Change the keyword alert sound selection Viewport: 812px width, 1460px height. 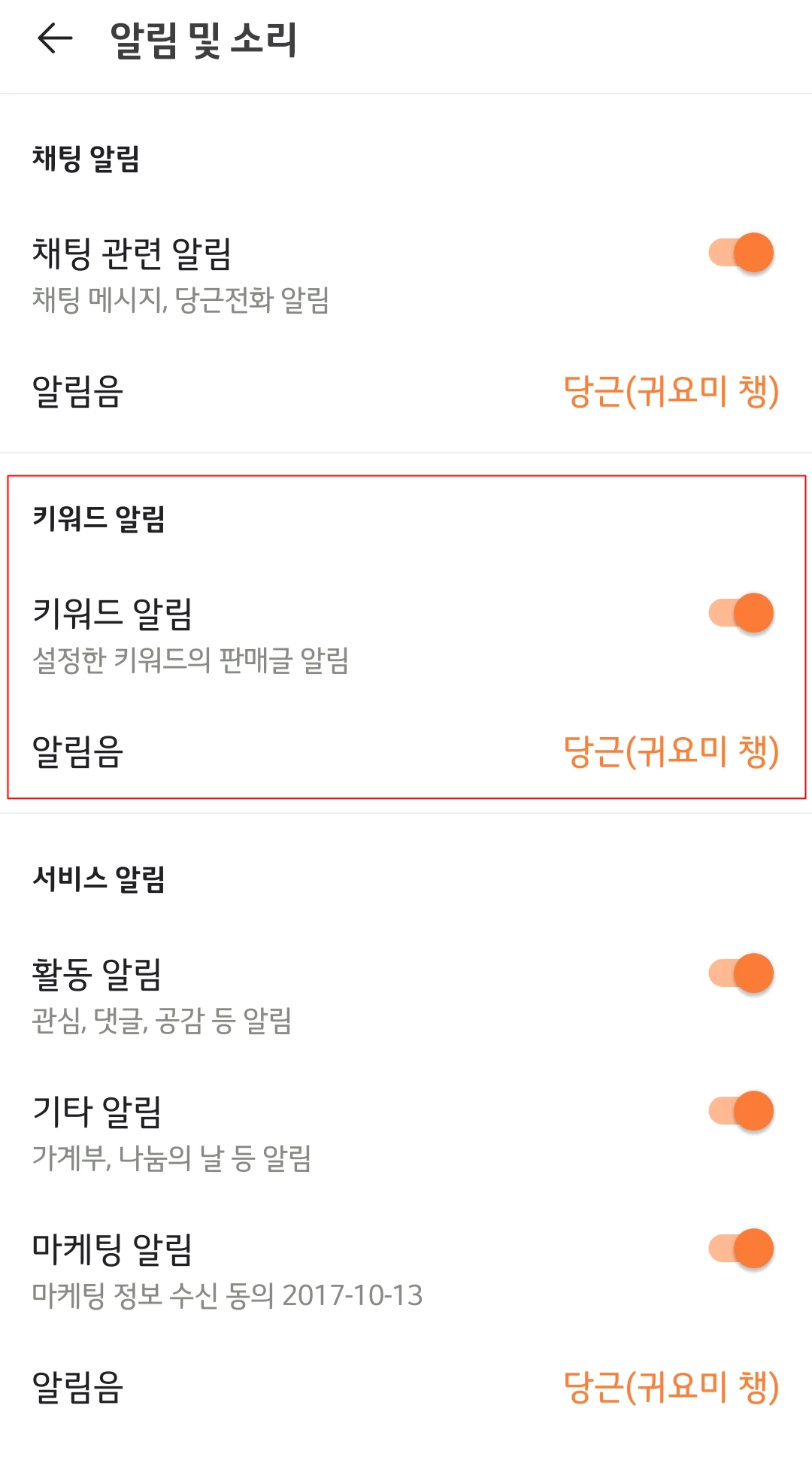click(673, 750)
